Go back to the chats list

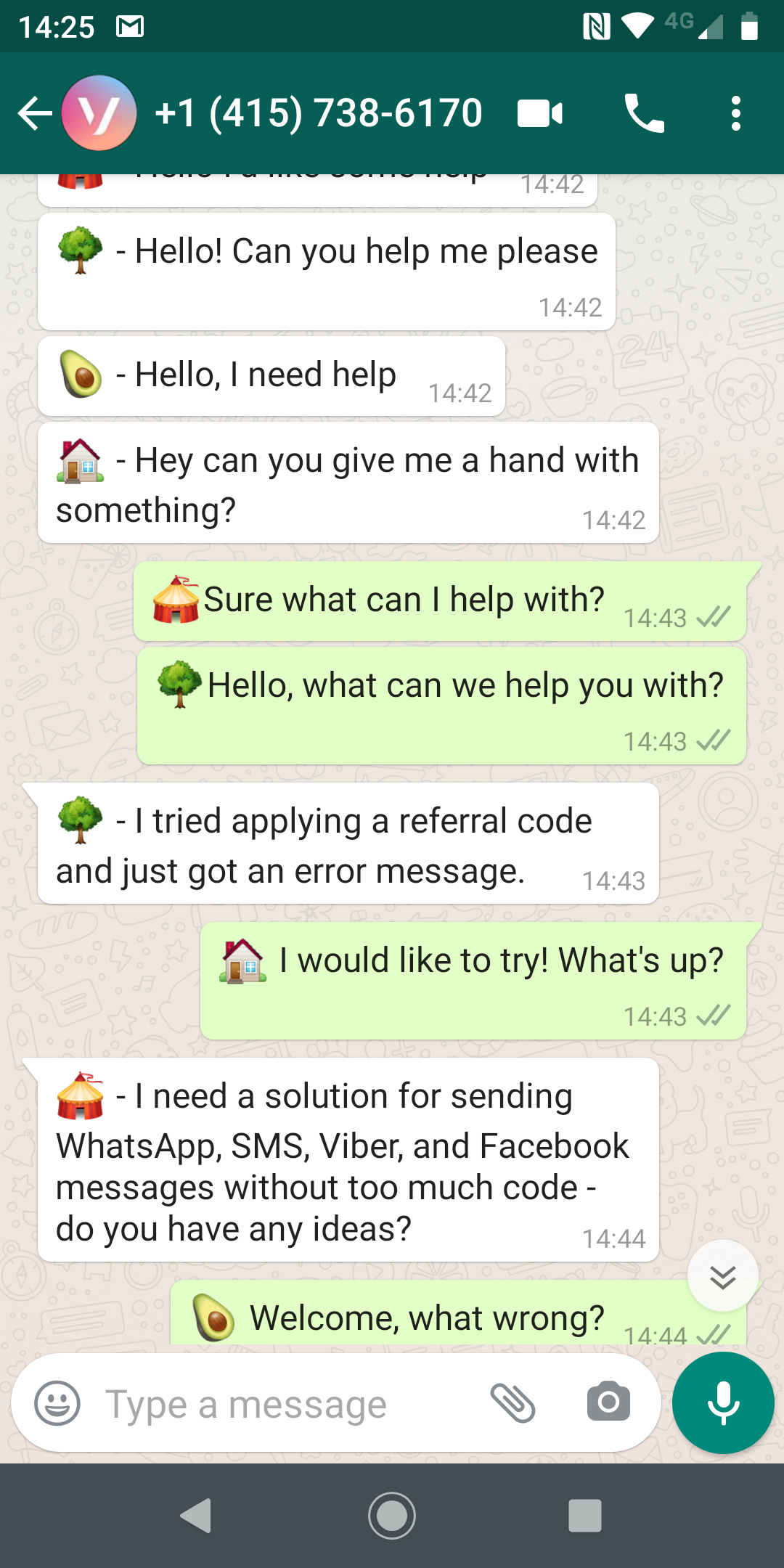pos(35,113)
